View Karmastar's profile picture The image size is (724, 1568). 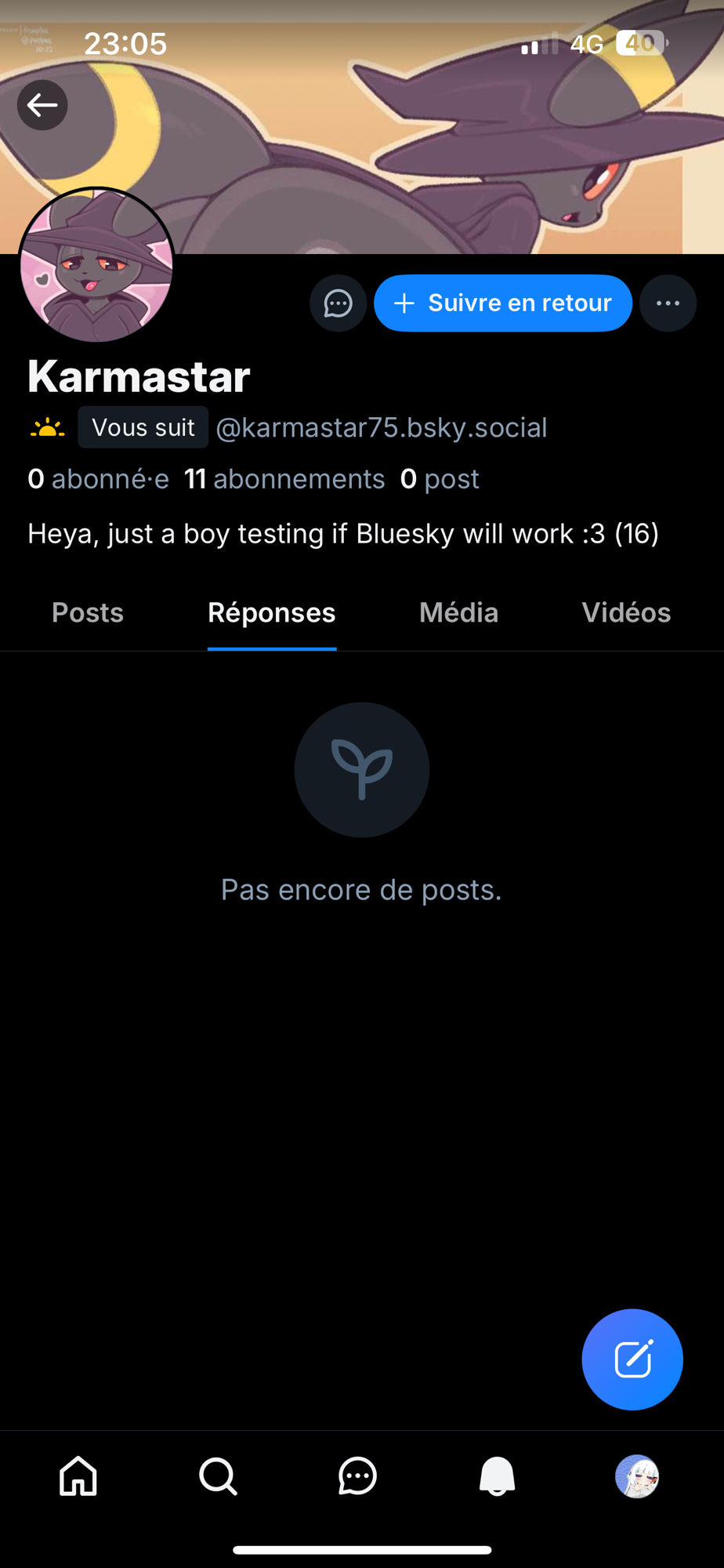pos(96,265)
